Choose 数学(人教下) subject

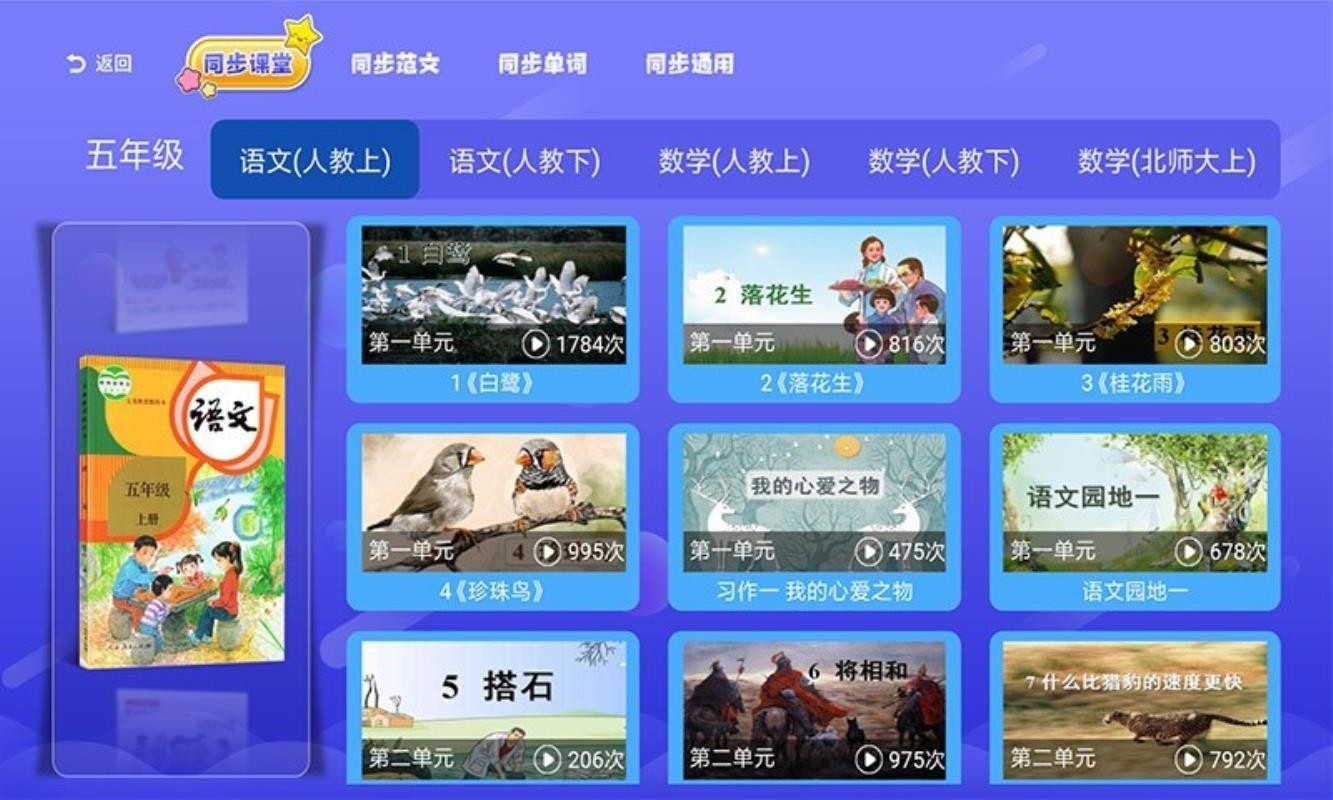pos(943,160)
